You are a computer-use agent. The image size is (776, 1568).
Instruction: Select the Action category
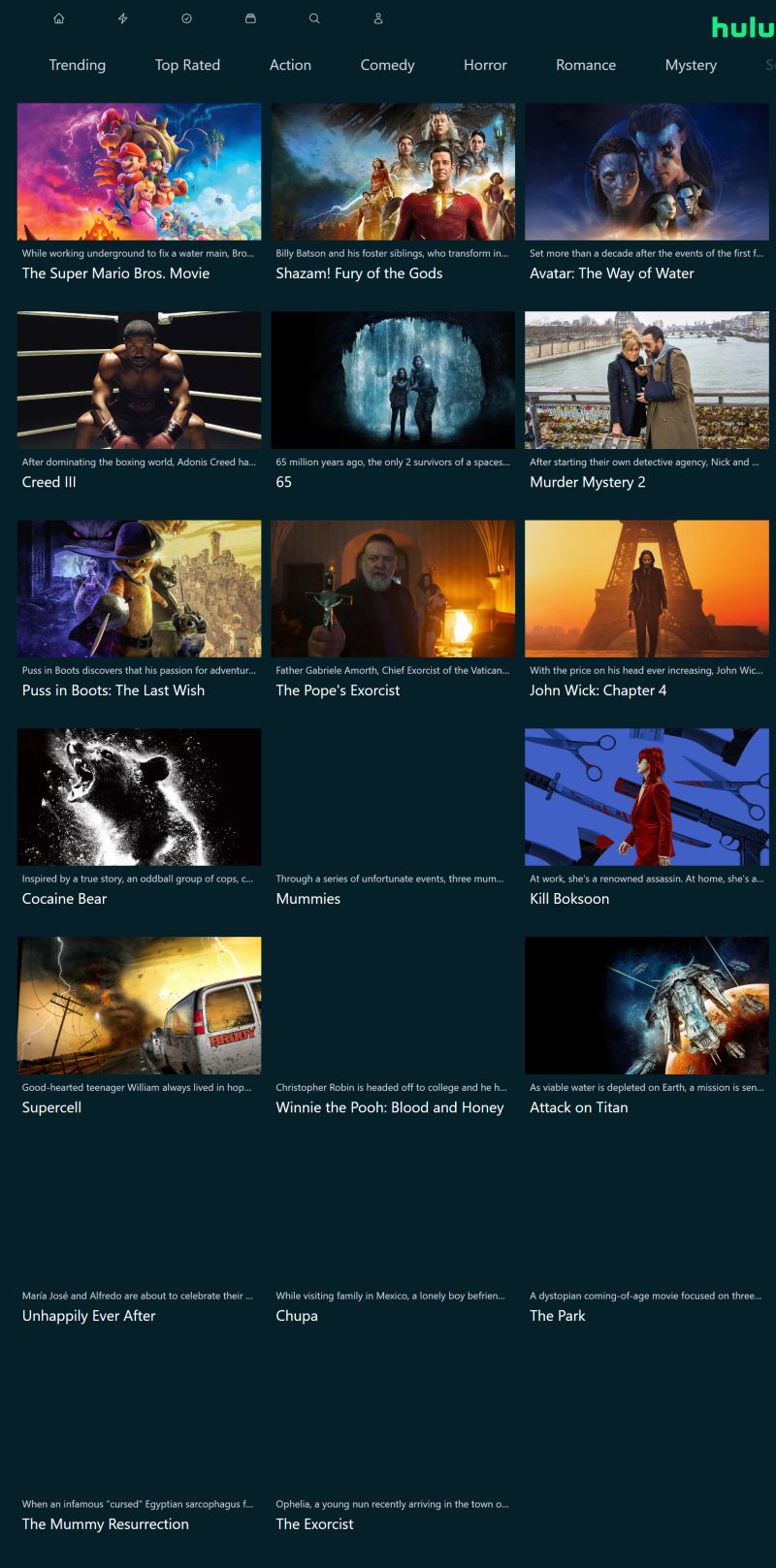290,65
